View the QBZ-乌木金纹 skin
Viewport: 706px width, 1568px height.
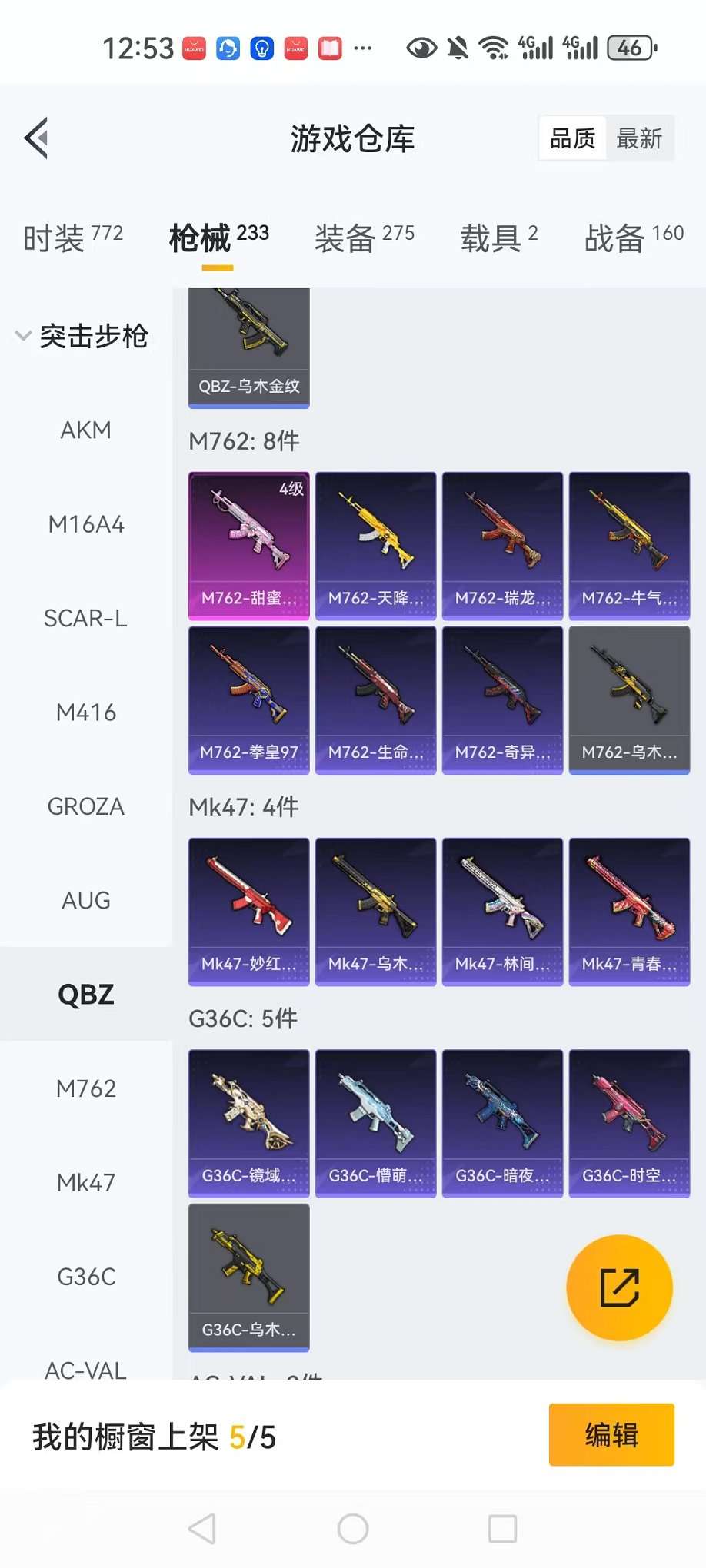point(248,347)
